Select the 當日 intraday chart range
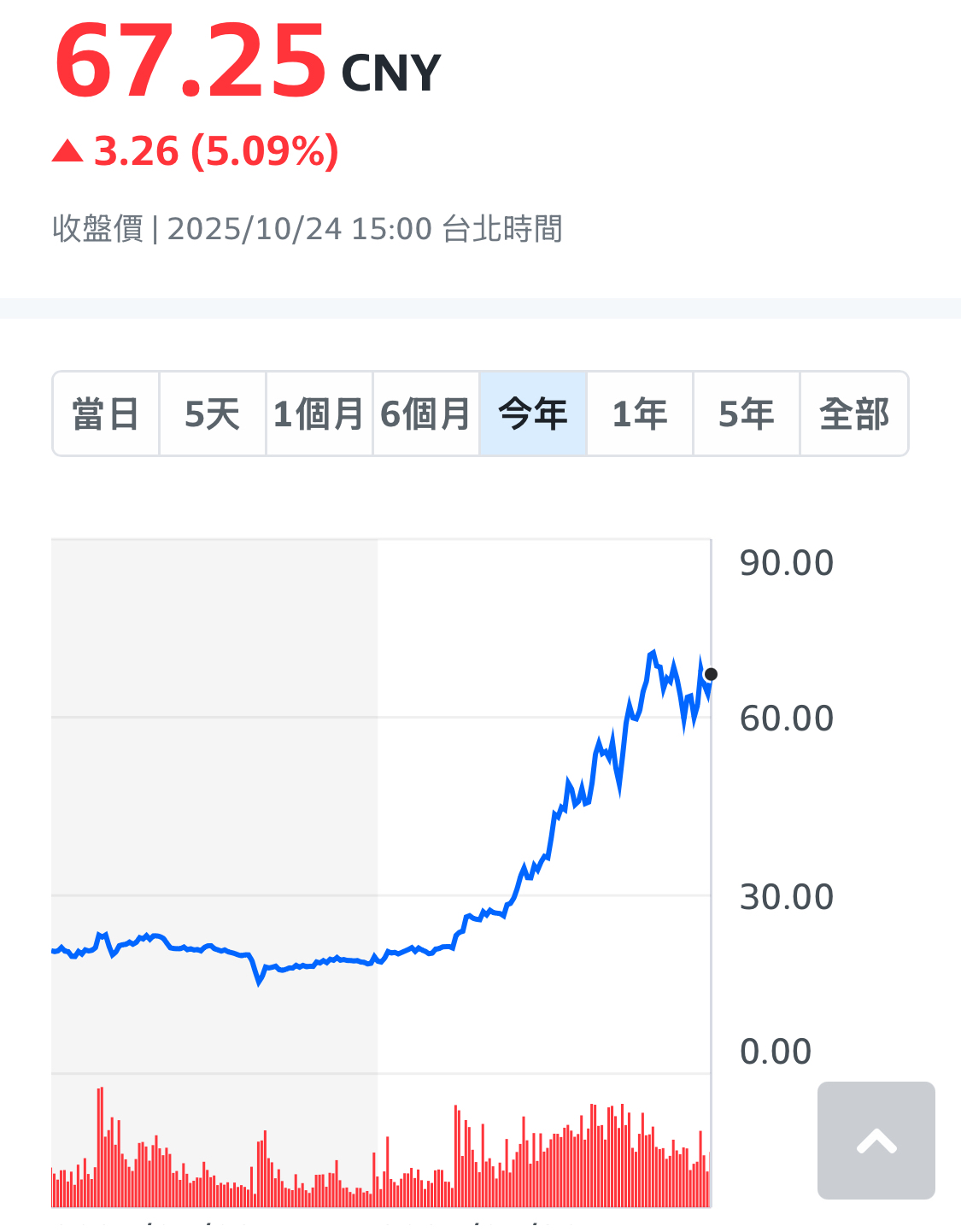 pyautogui.click(x=106, y=414)
